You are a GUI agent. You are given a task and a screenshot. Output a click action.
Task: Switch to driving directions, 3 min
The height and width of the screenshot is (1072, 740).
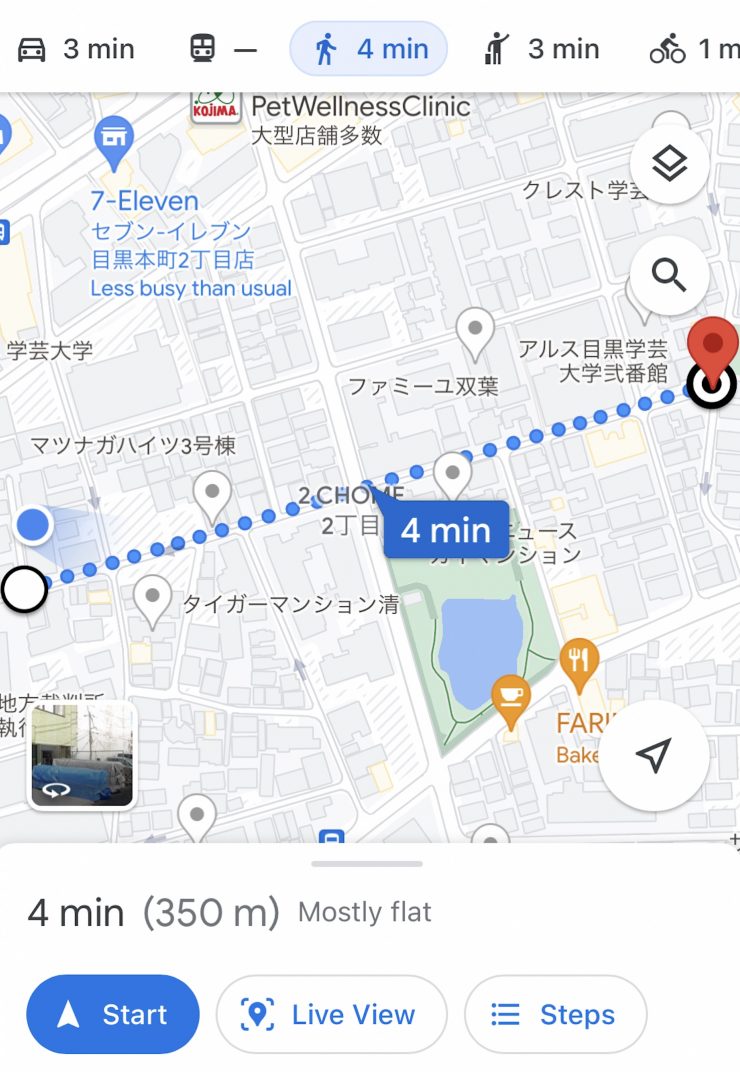click(x=76, y=49)
